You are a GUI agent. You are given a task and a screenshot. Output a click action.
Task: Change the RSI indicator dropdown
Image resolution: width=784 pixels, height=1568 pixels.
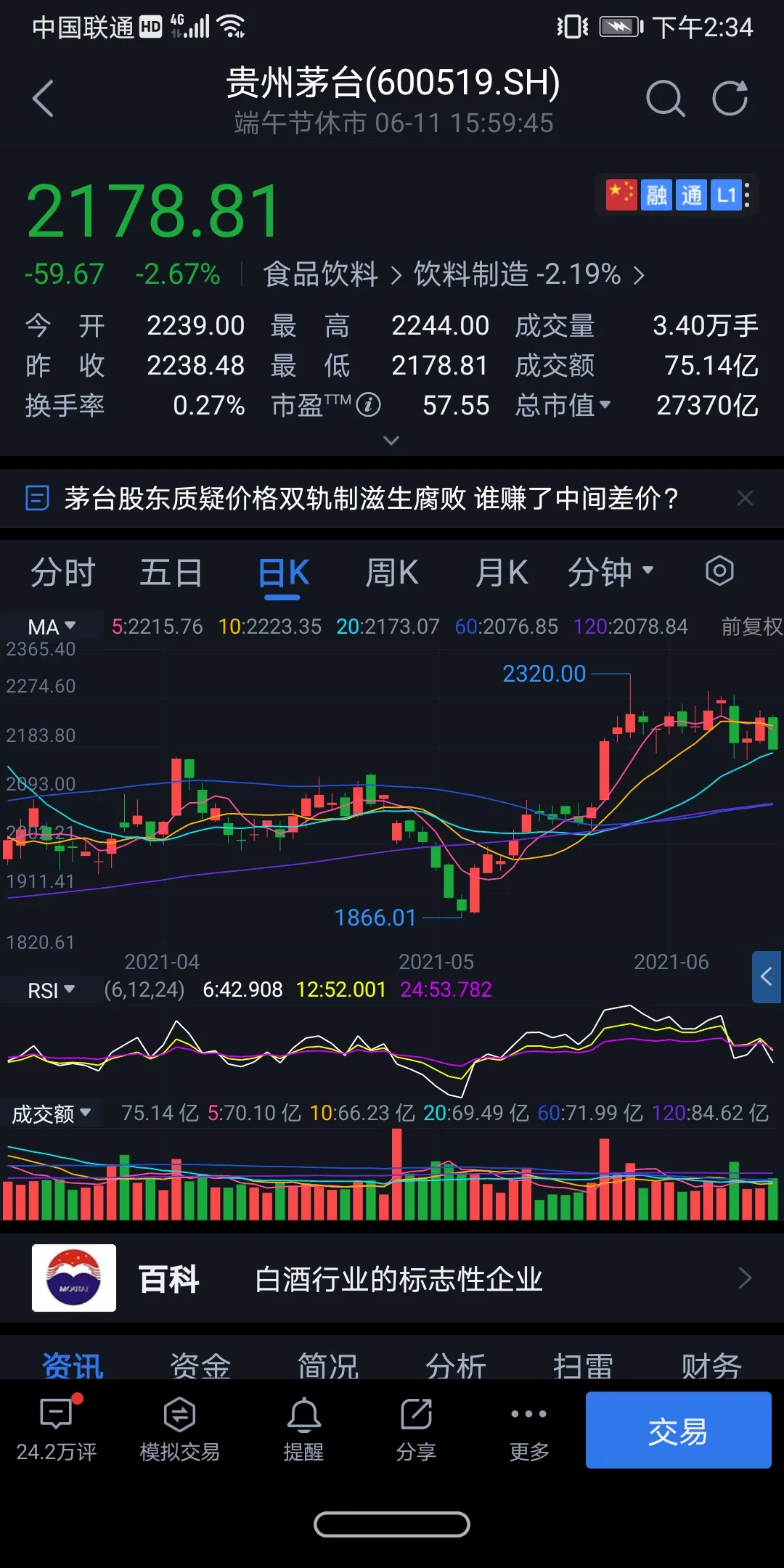tap(51, 990)
